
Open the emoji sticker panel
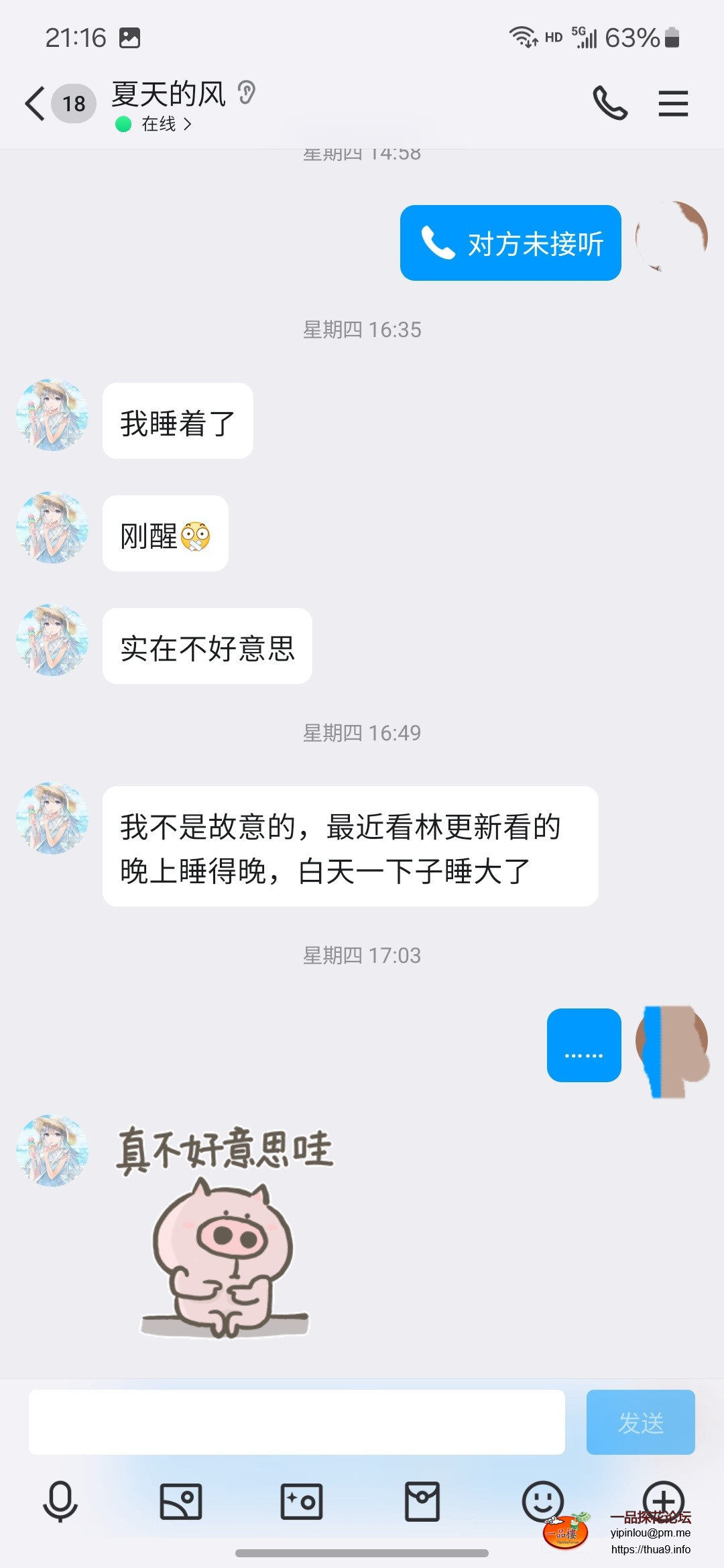tap(542, 1501)
